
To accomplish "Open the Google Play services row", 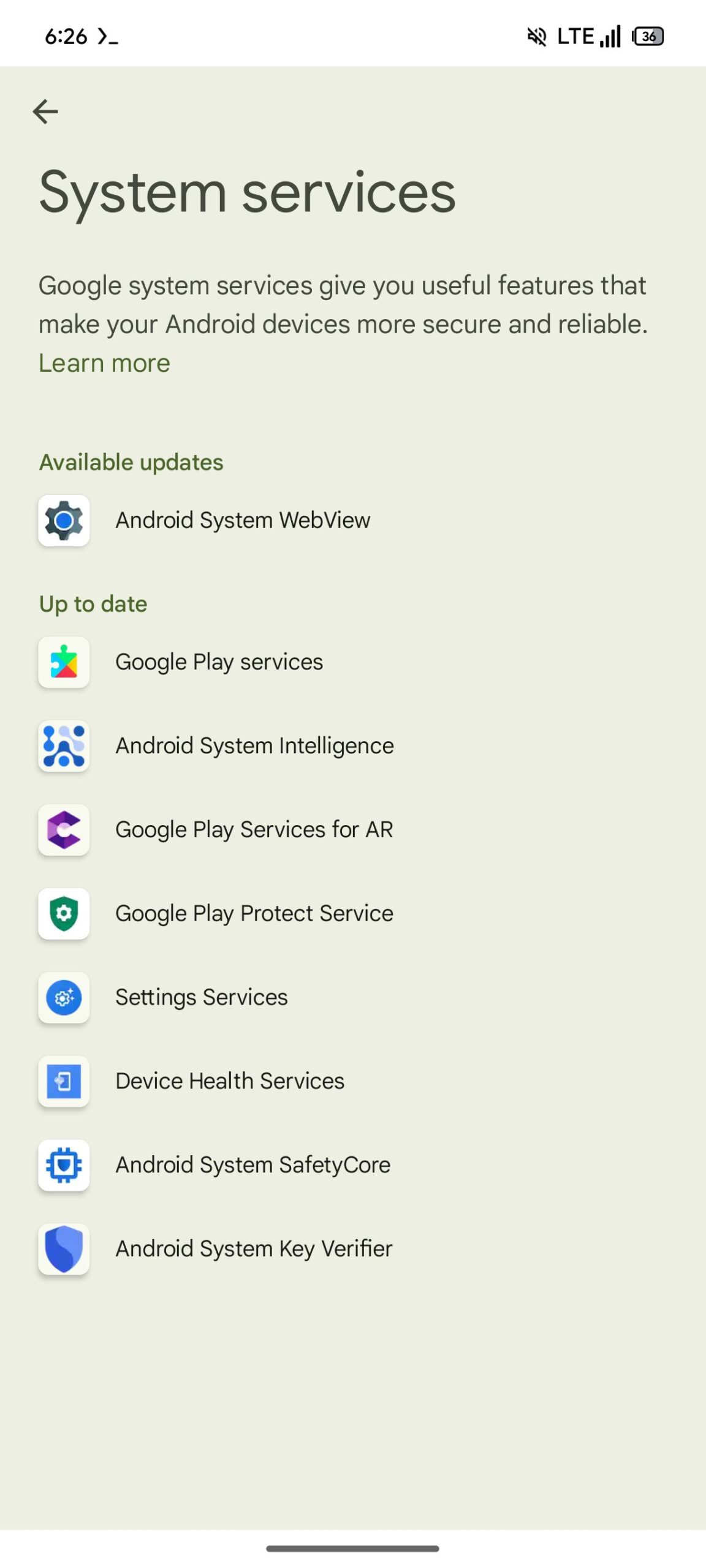I will (353, 662).
